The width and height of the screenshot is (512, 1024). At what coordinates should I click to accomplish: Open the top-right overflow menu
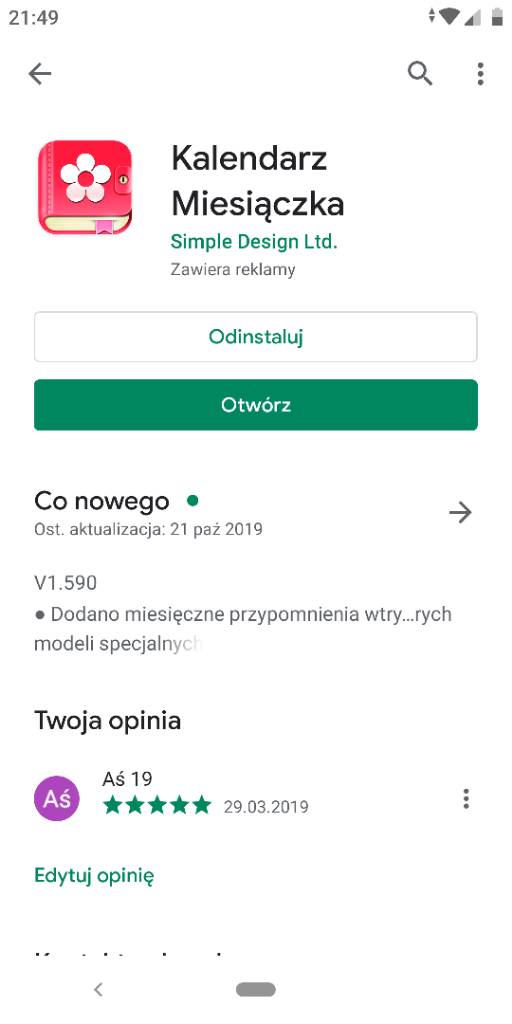[481, 74]
